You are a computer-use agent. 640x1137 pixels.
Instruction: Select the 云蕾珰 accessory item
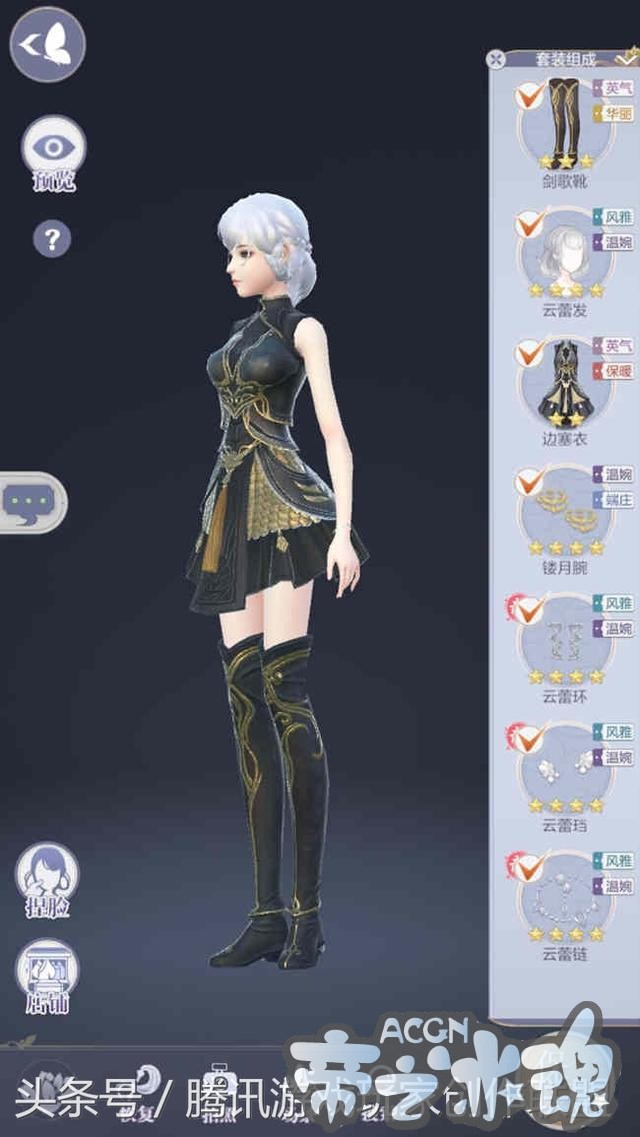click(x=565, y=768)
